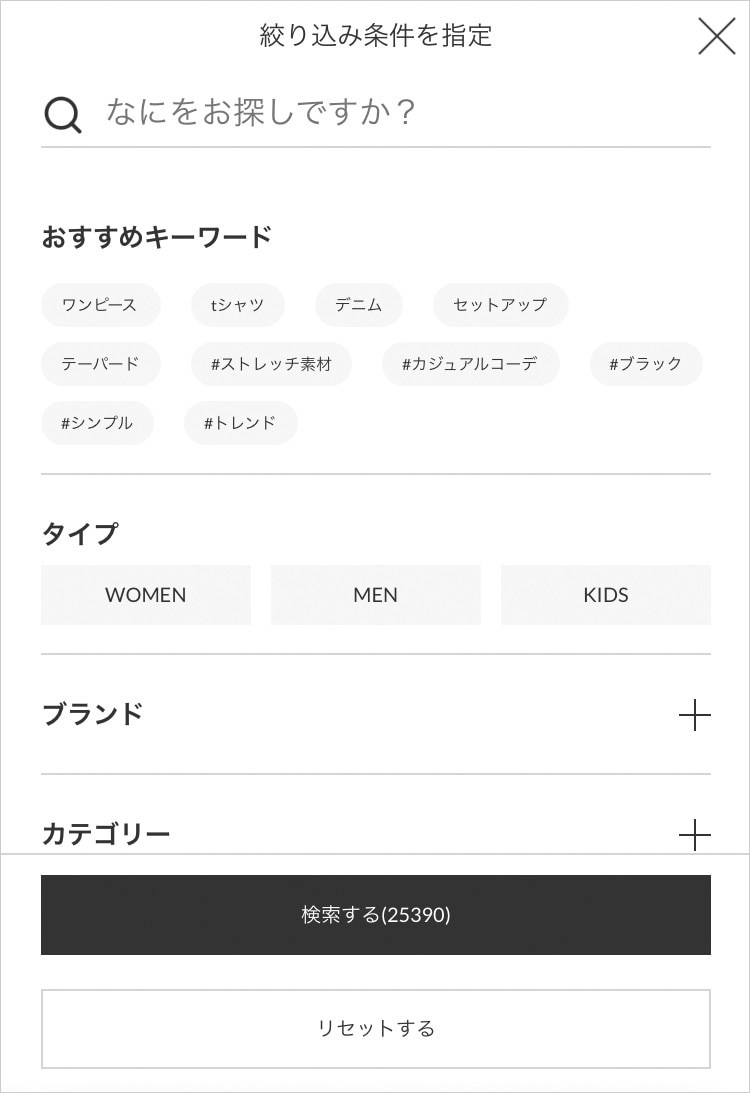This screenshot has width=750, height=1093.
Task: Select the セットアップ keyword chip
Action: pos(500,305)
